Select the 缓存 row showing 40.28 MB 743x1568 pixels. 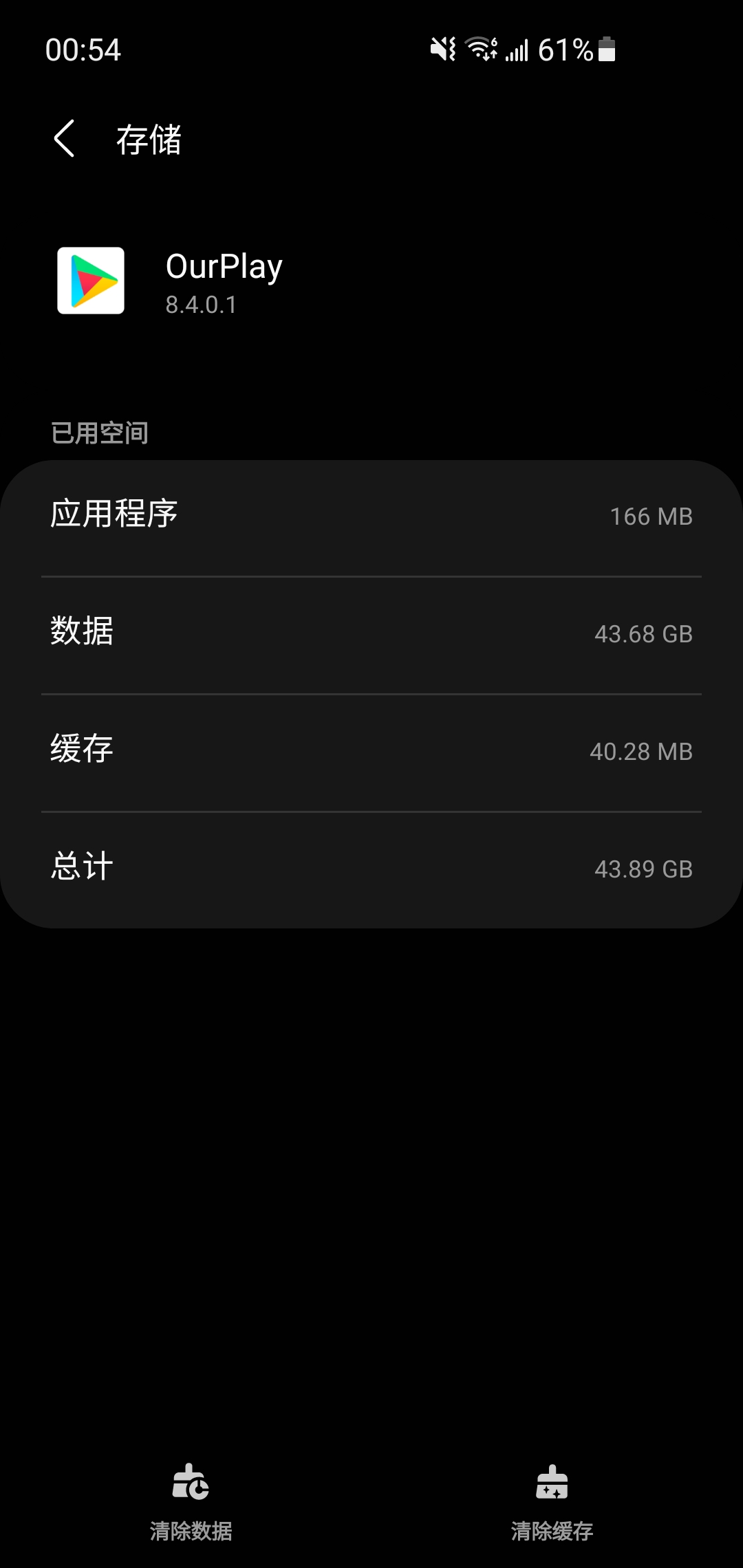click(x=371, y=751)
